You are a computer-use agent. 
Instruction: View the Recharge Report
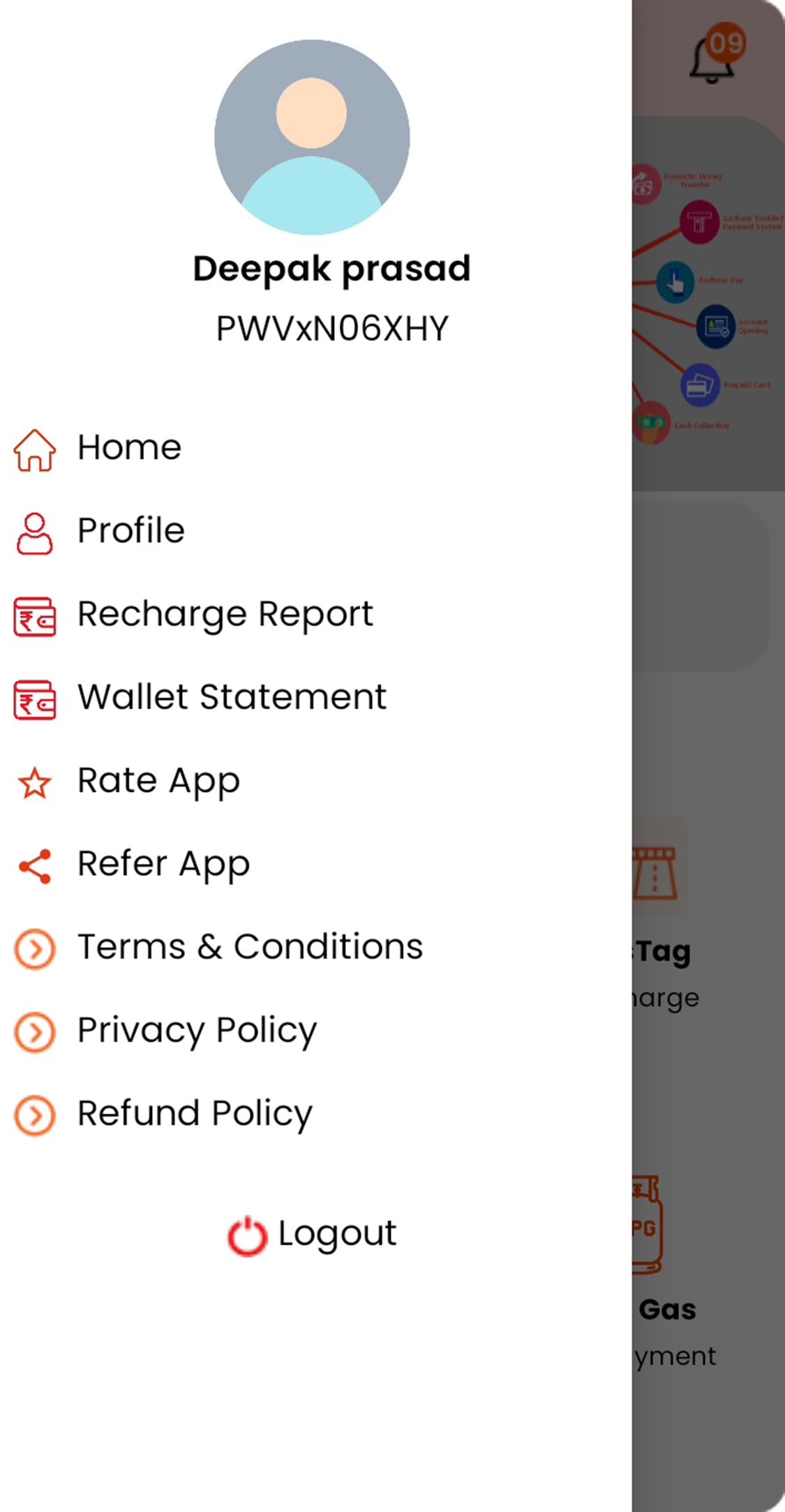coord(225,615)
